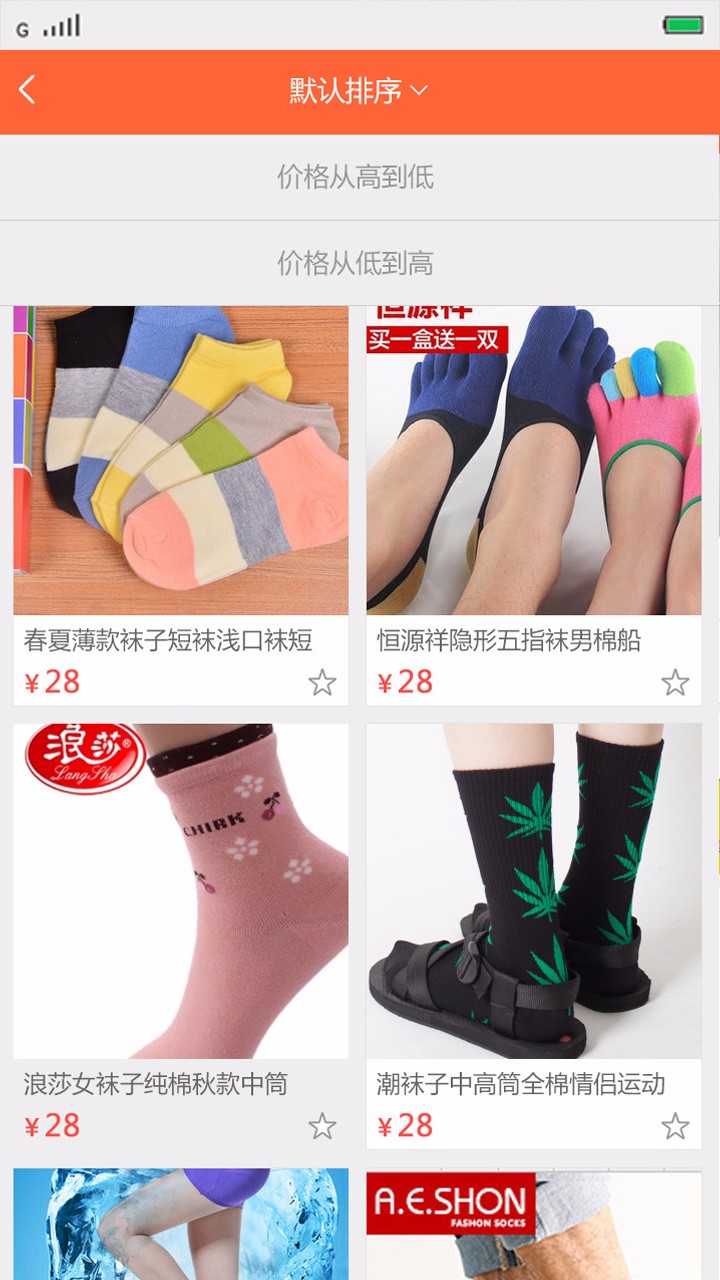This screenshot has width=720, height=1280.
Task: Select 价格从高到低 sort option
Action: (355, 178)
